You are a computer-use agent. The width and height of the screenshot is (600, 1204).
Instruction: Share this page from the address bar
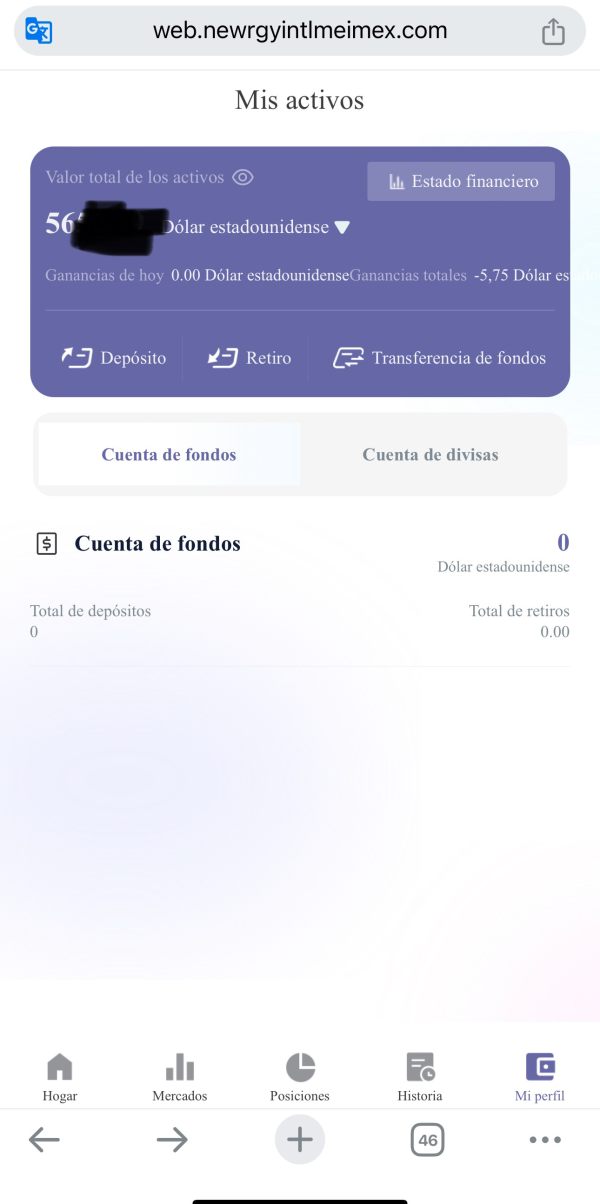point(553,31)
